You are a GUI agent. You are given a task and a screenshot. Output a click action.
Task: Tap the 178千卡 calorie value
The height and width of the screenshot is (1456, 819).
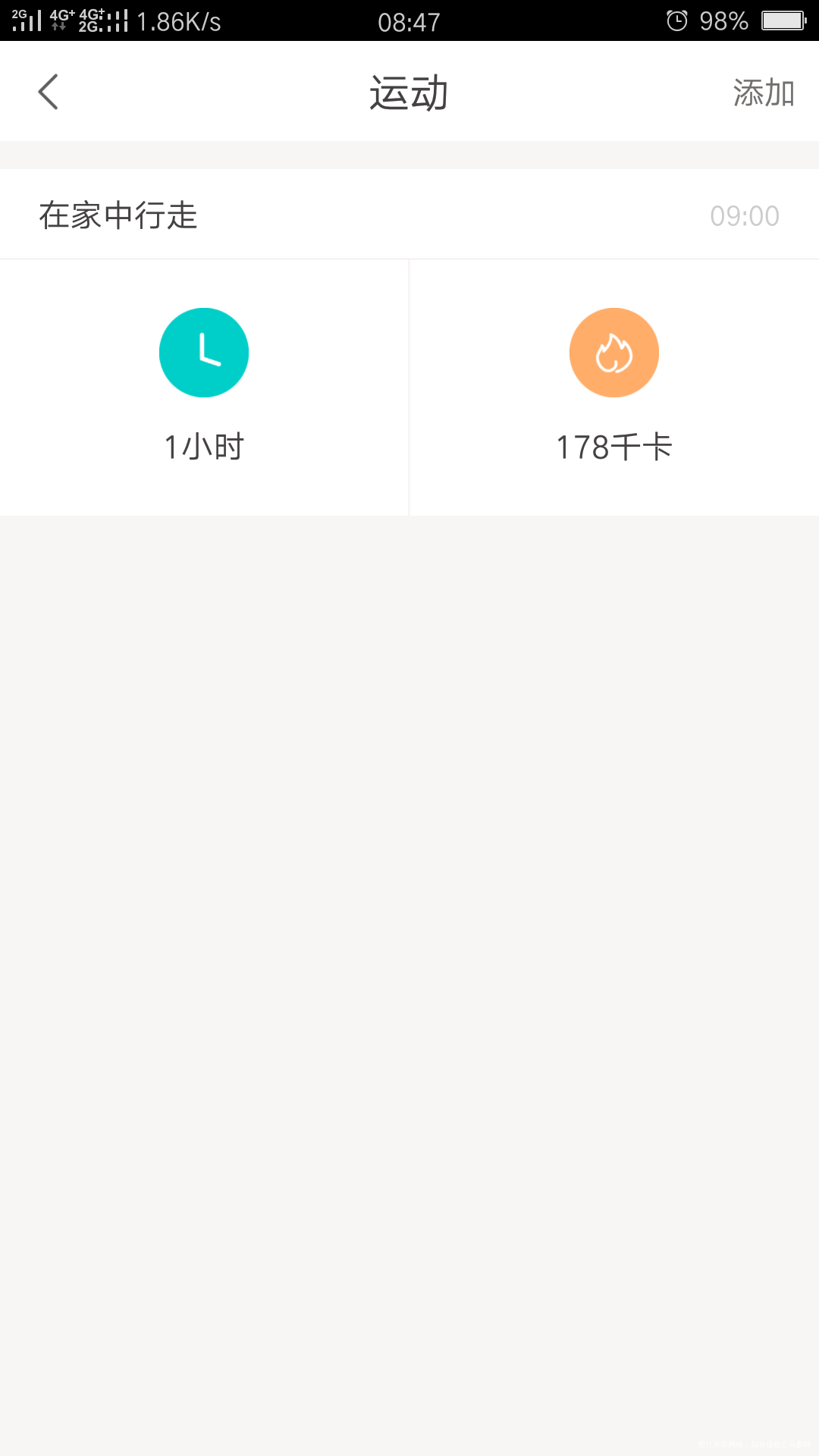pos(614,447)
